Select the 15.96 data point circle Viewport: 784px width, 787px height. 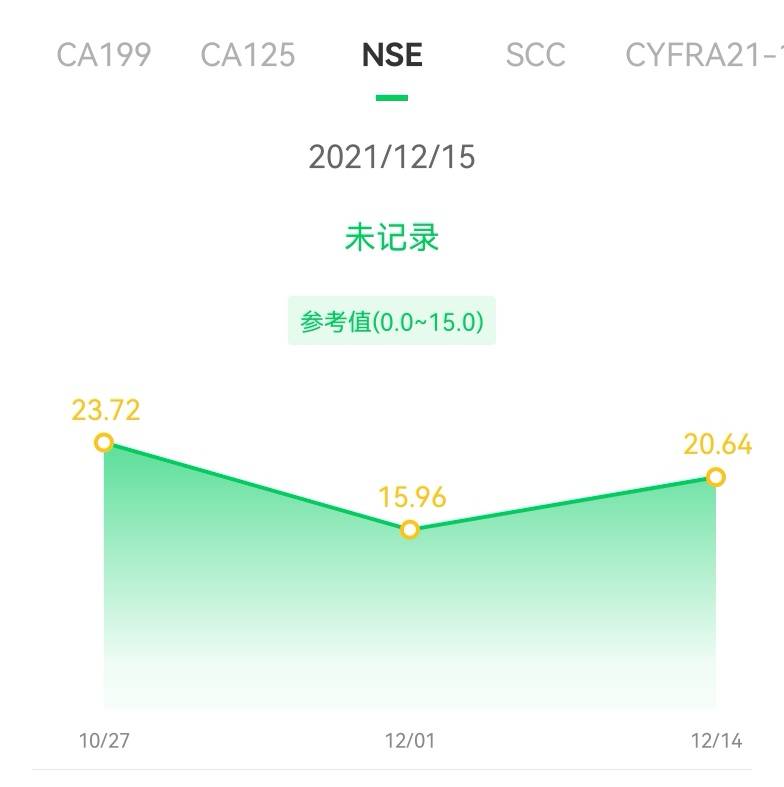[x=409, y=530]
